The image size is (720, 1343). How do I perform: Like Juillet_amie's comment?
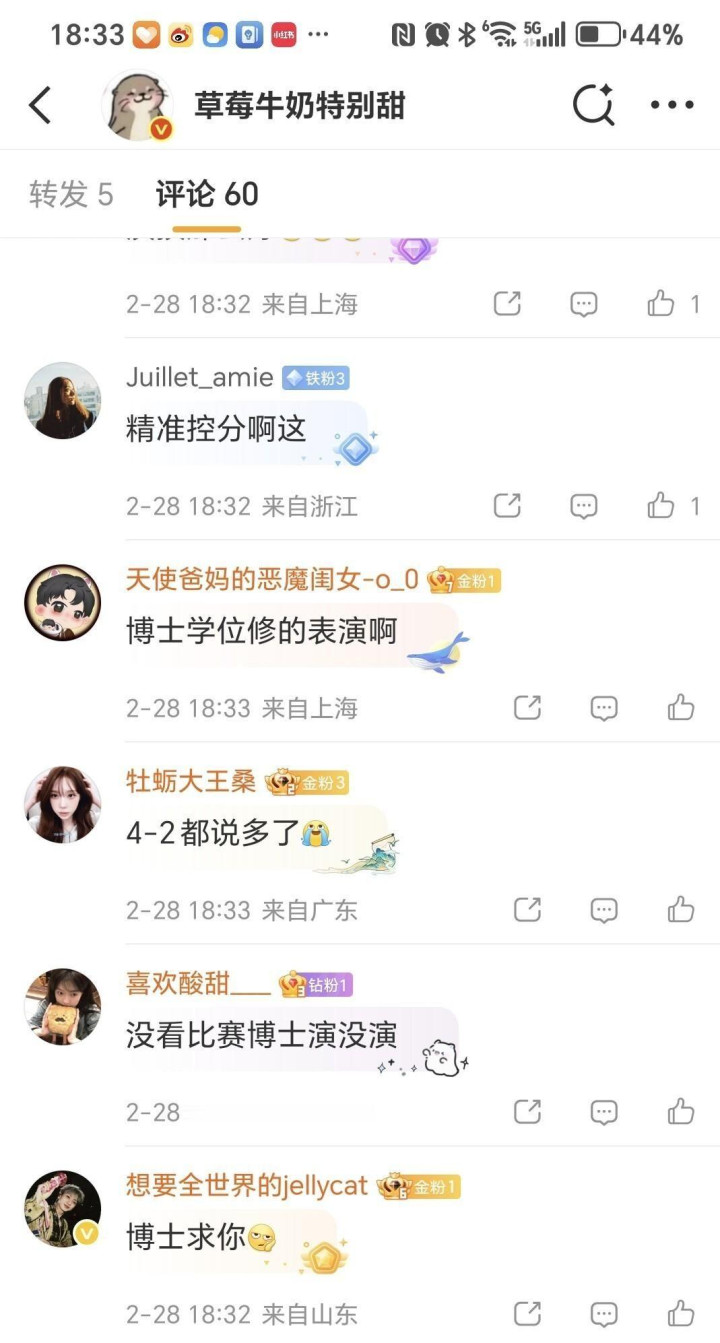(x=661, y=506)
